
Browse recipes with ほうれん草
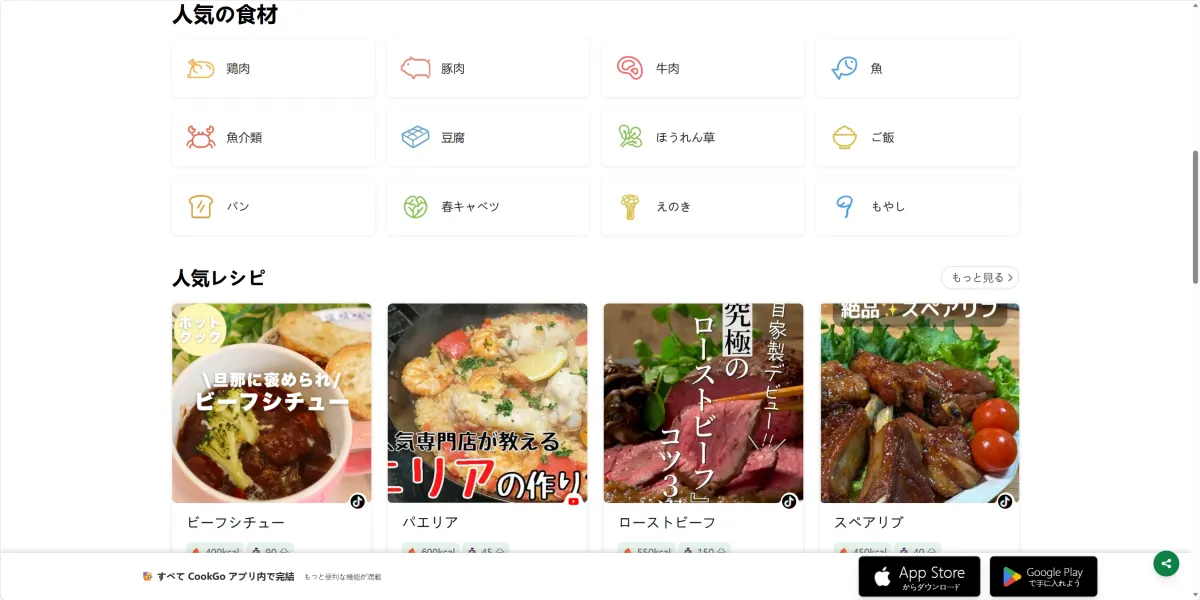[x=702, y=138]
